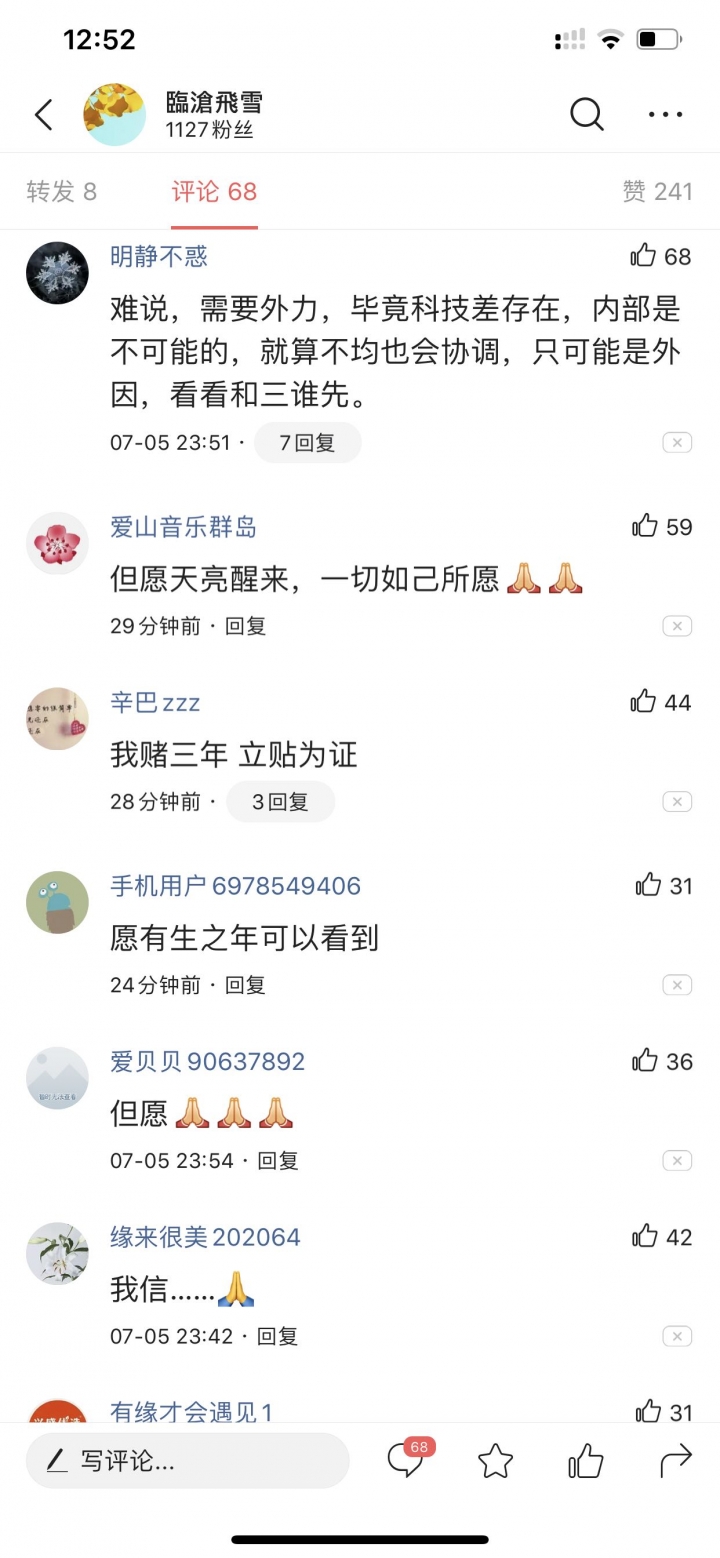The width and height of the screenshot is (720, 1558).
Task: Switch to the 转发 8 tab
Action: click(x=62, y=192)
